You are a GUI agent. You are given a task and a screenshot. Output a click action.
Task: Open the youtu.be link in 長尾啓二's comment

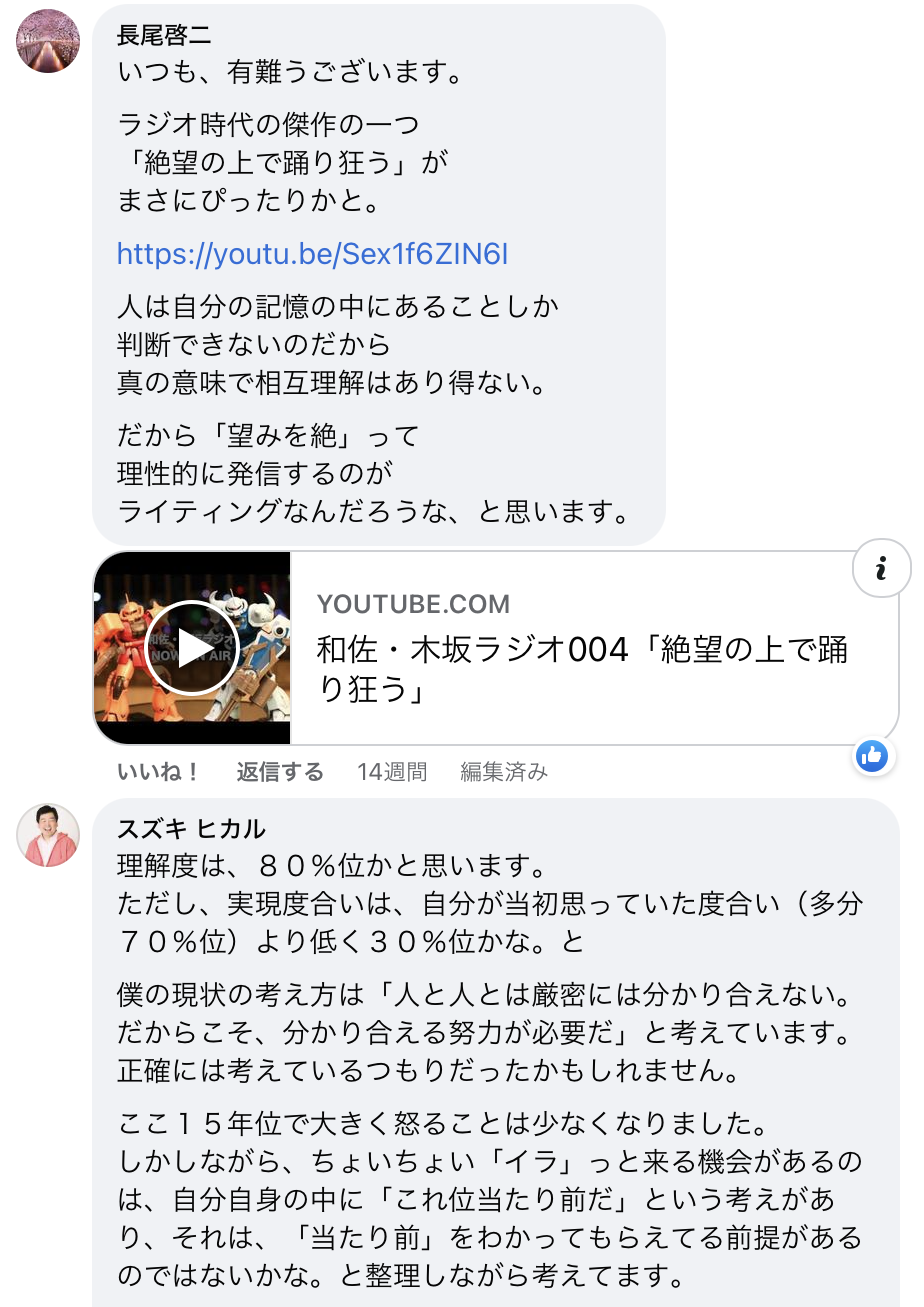pyautogui.click(x=312, y=254)
